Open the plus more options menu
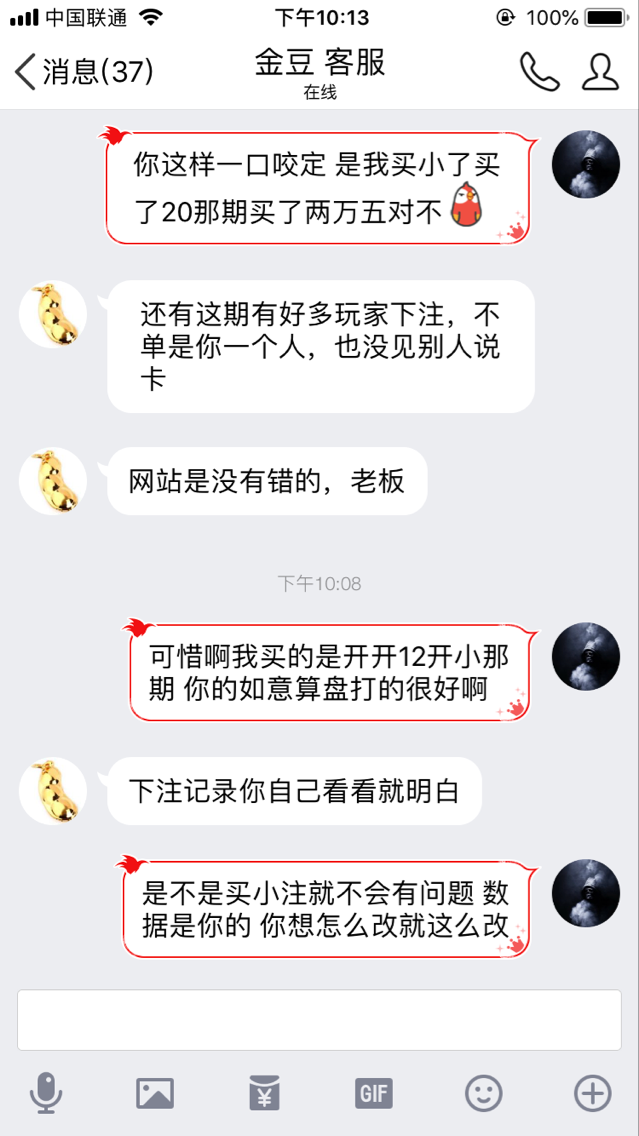This screenshot has width=639, height=1136. 593,1093
